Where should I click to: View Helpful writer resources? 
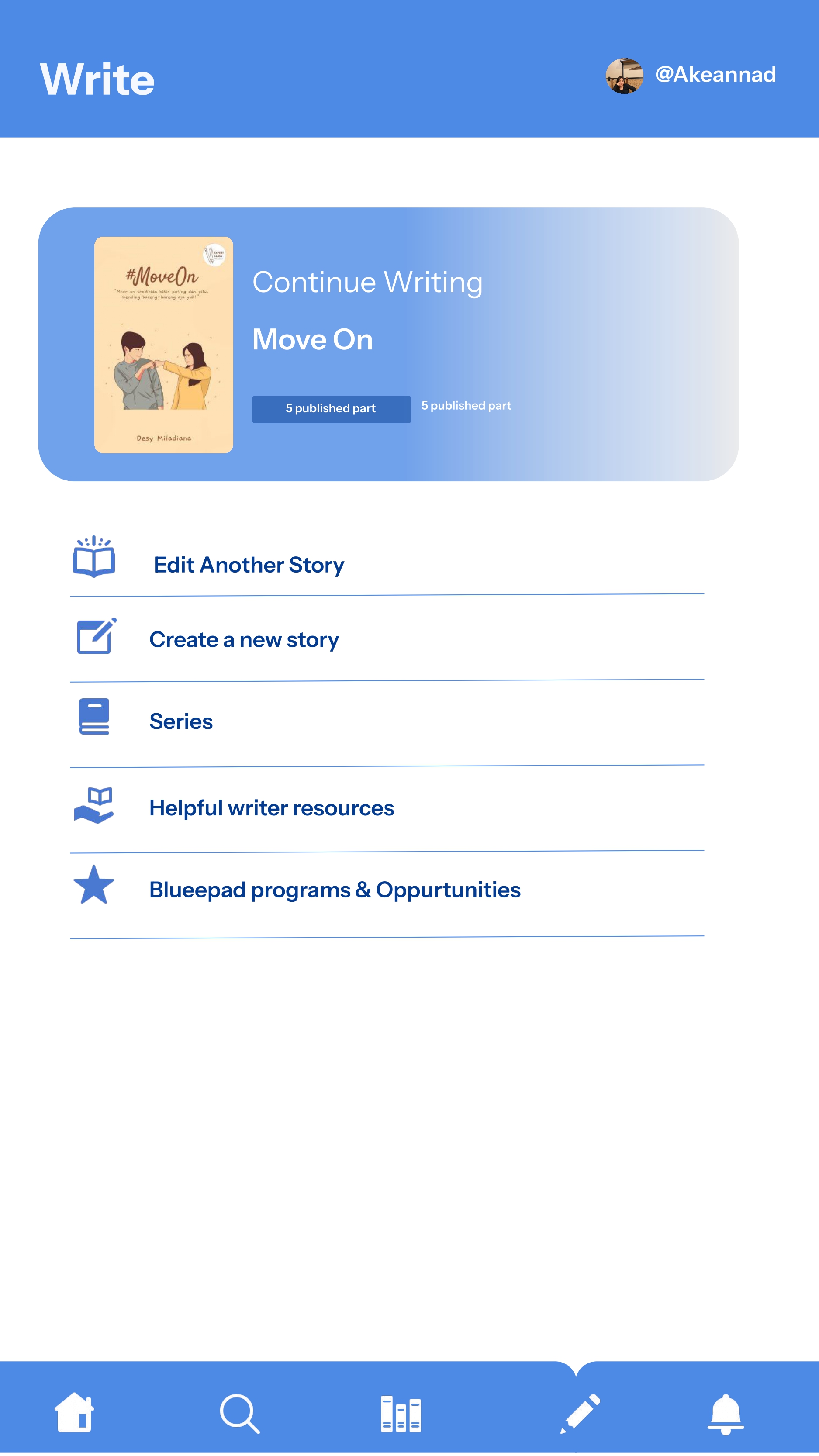pyautogui.click(x=271, y=807)
